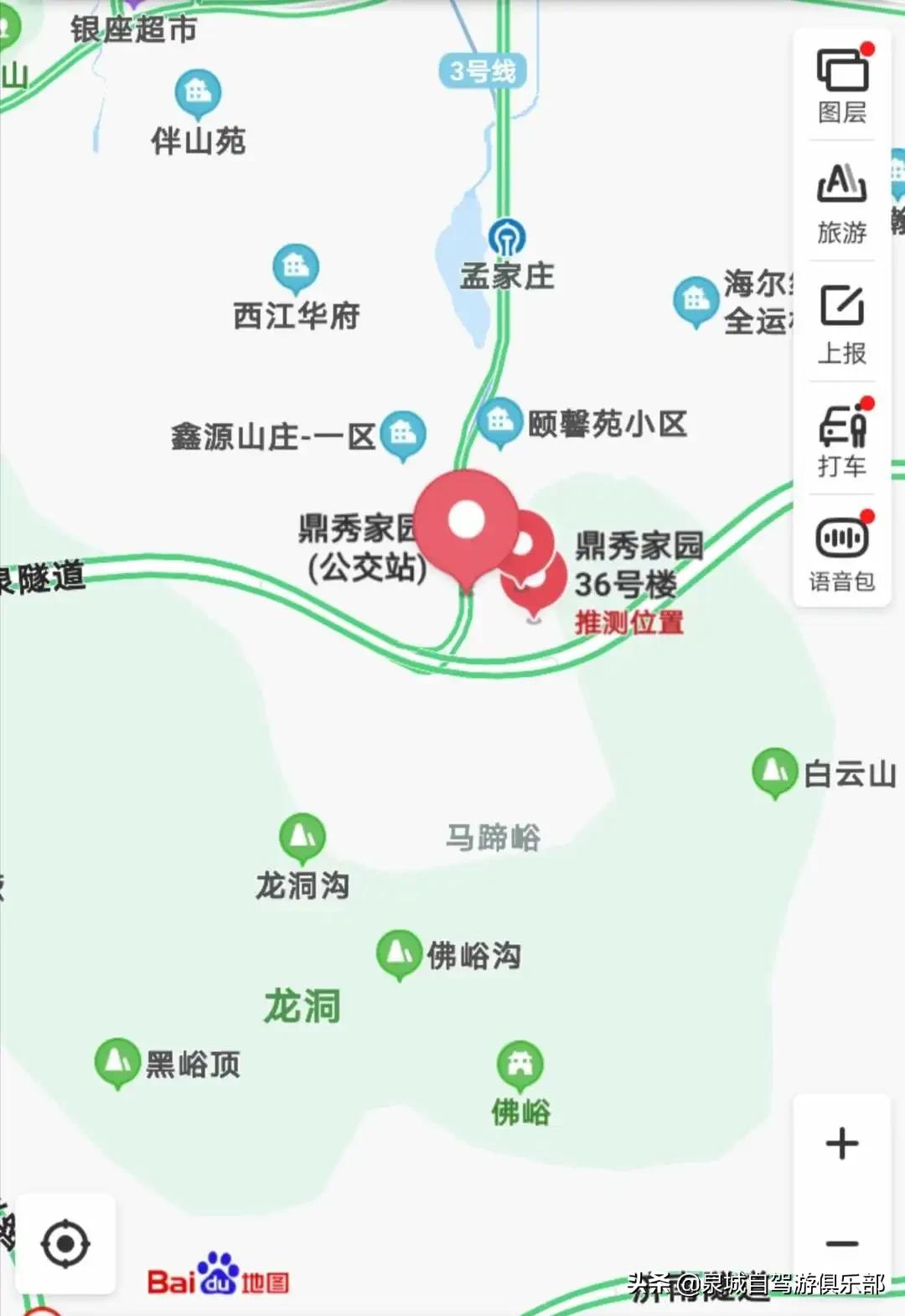Click the 推测位置 estimated location label
This screenshot has height=1316, width=905.
click(x=628, y=622)
